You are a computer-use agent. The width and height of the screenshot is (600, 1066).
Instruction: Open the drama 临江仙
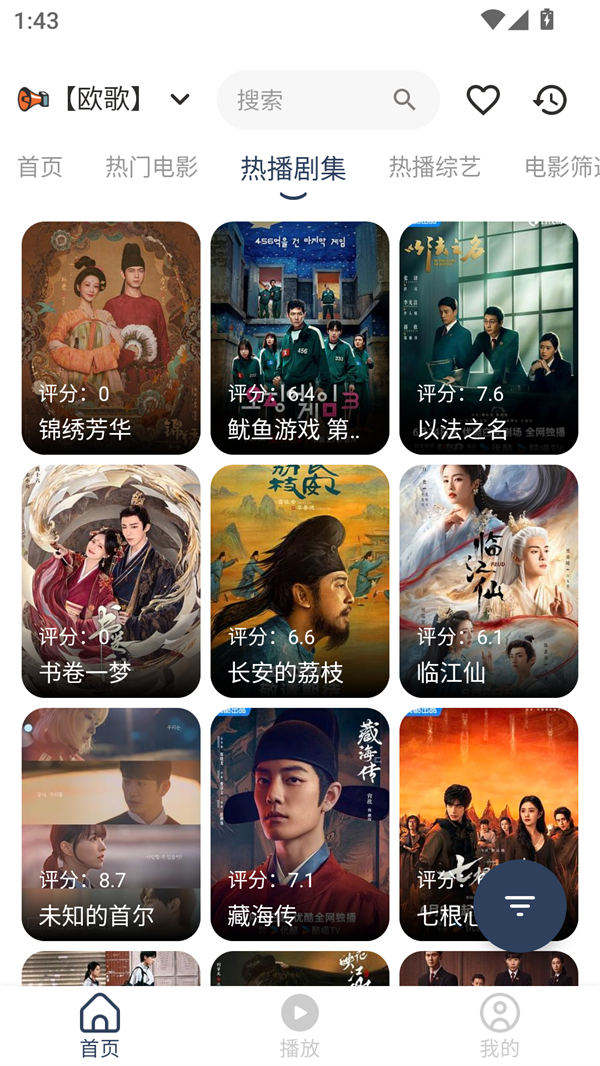click(489, 581)
